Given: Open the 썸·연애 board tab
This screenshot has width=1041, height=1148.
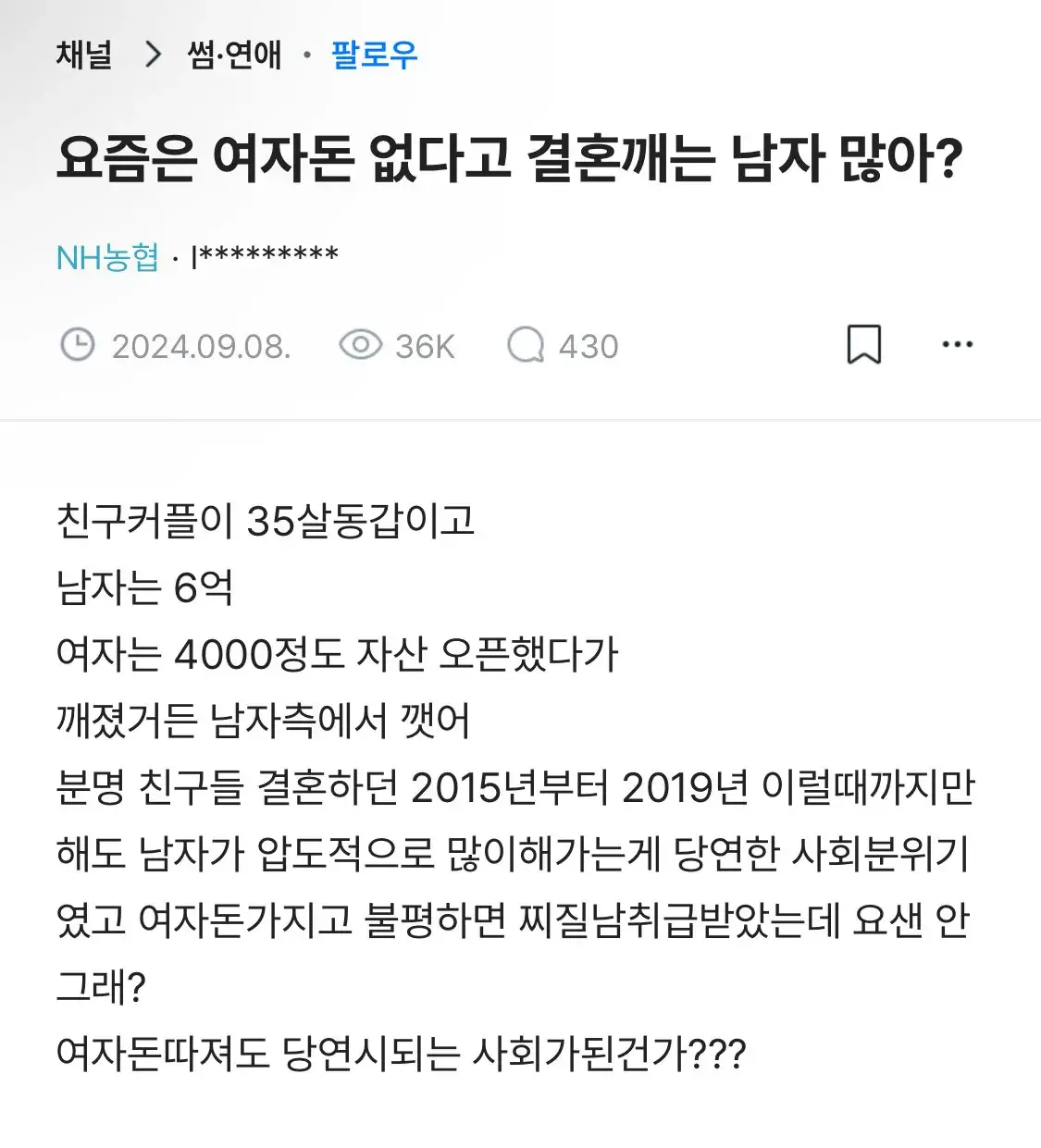Looking at the screenshot, I should click(x=232, y=55).
